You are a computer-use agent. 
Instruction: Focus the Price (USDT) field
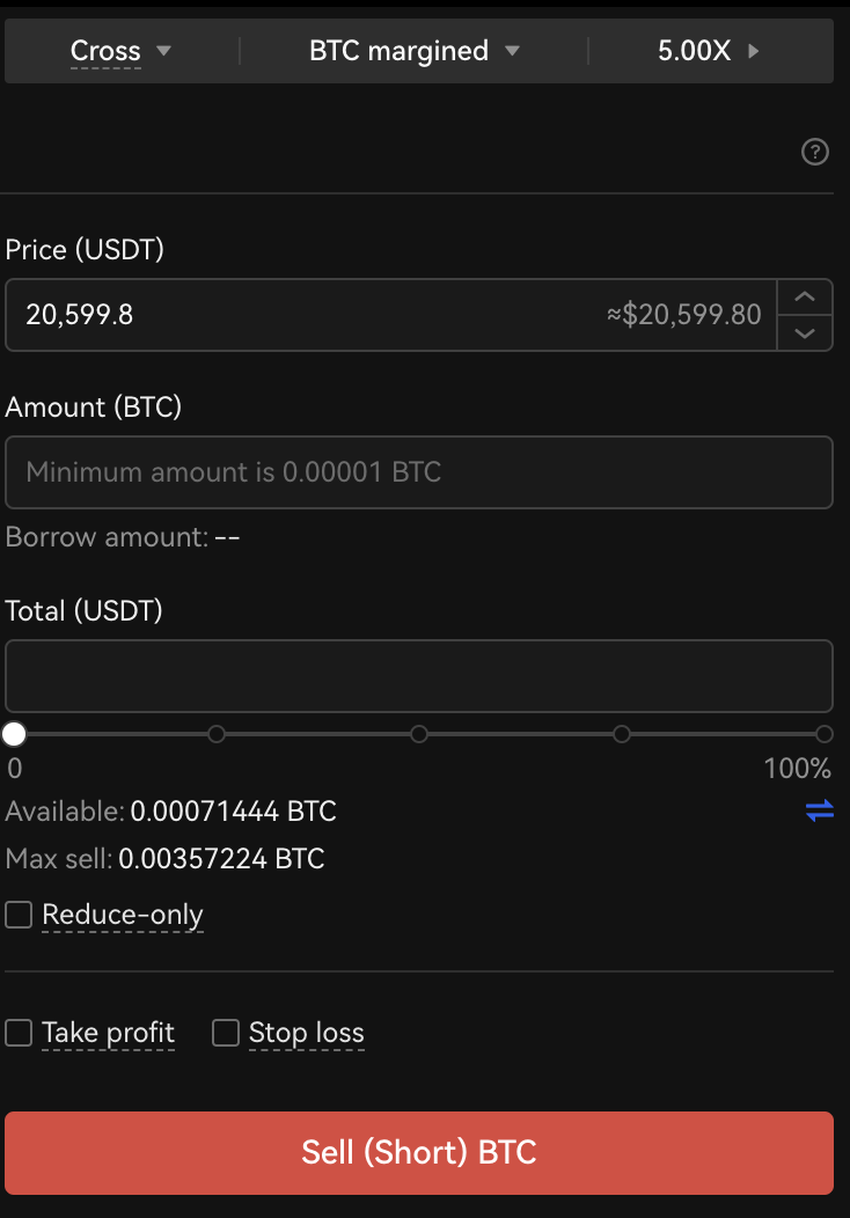(x=300, y=315)
